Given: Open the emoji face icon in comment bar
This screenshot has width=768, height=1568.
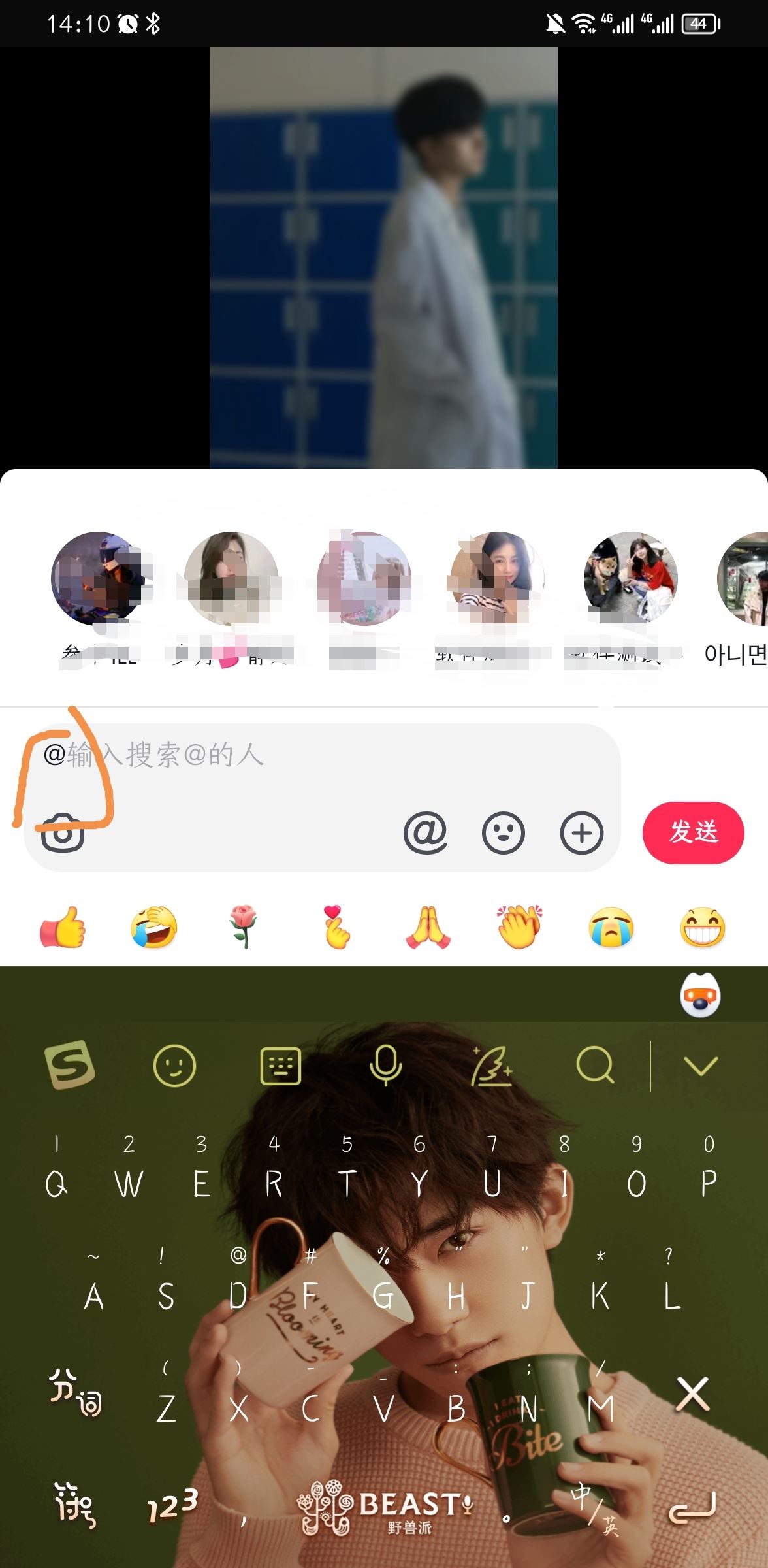Looking at the screenshot, I should (x=504, y=832).
